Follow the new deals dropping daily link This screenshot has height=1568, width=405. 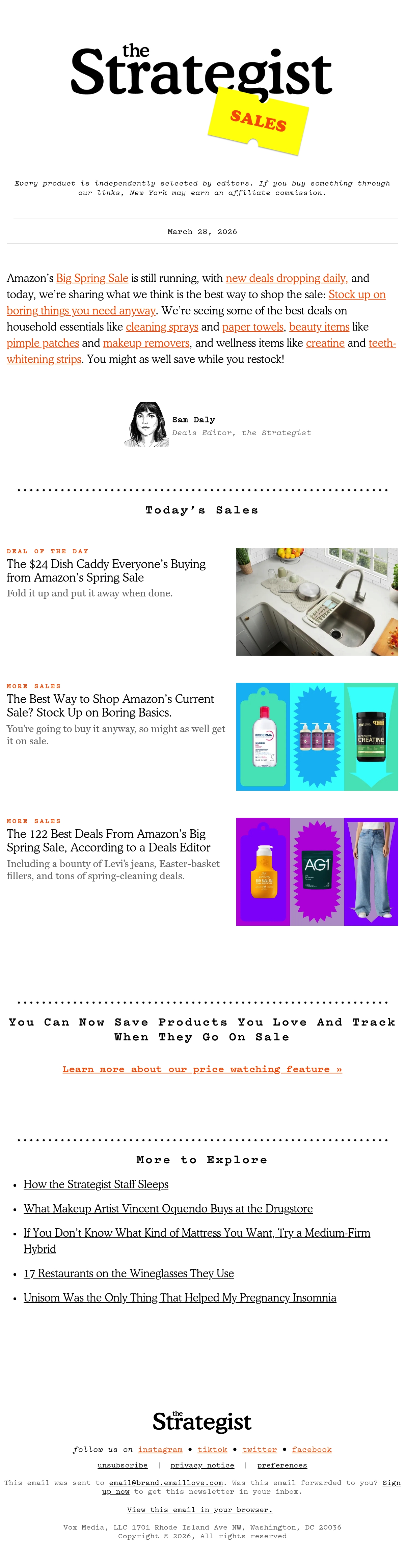tap(287, 278)
